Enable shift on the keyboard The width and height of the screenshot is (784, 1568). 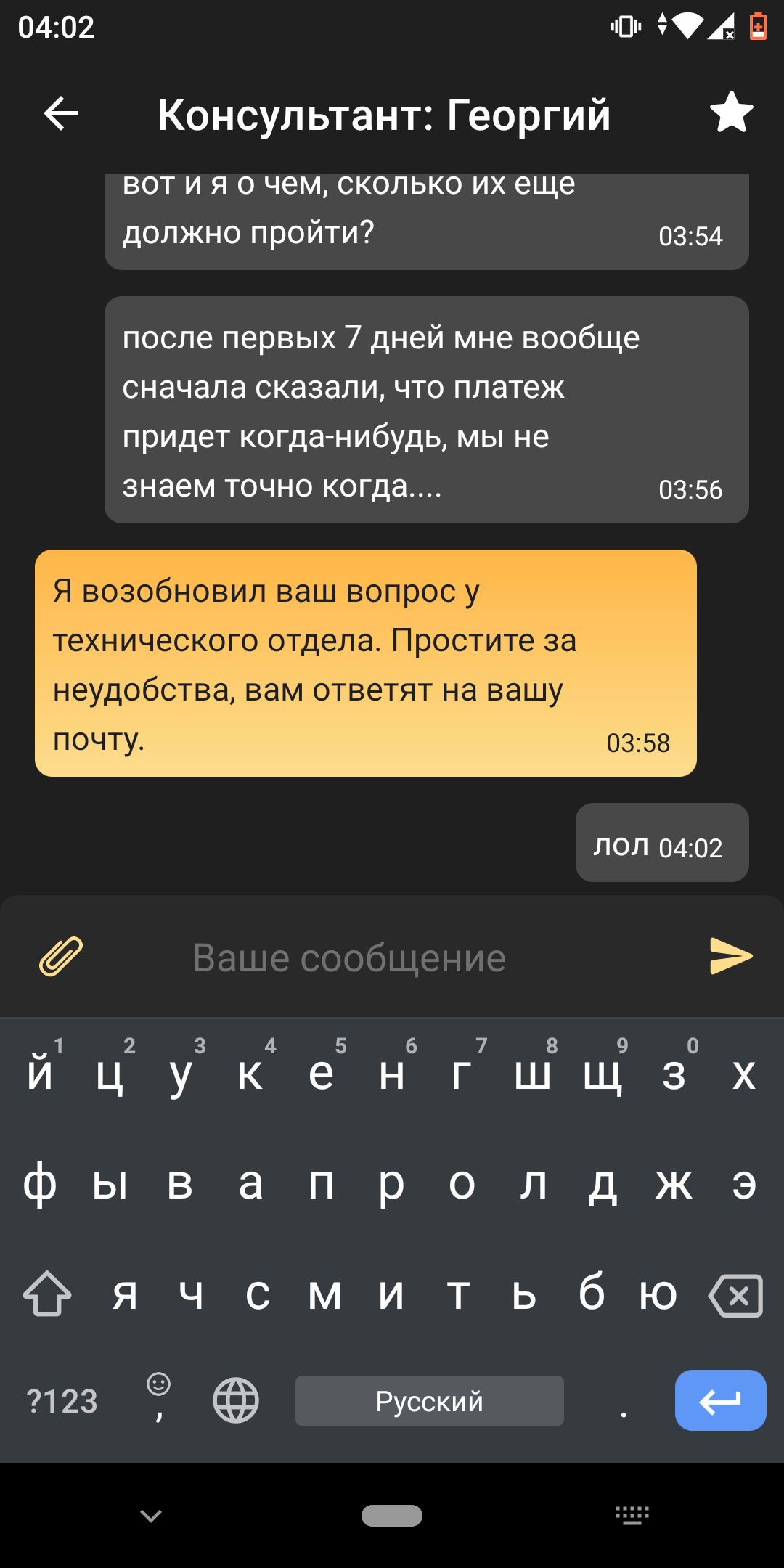coord(47,1294)
